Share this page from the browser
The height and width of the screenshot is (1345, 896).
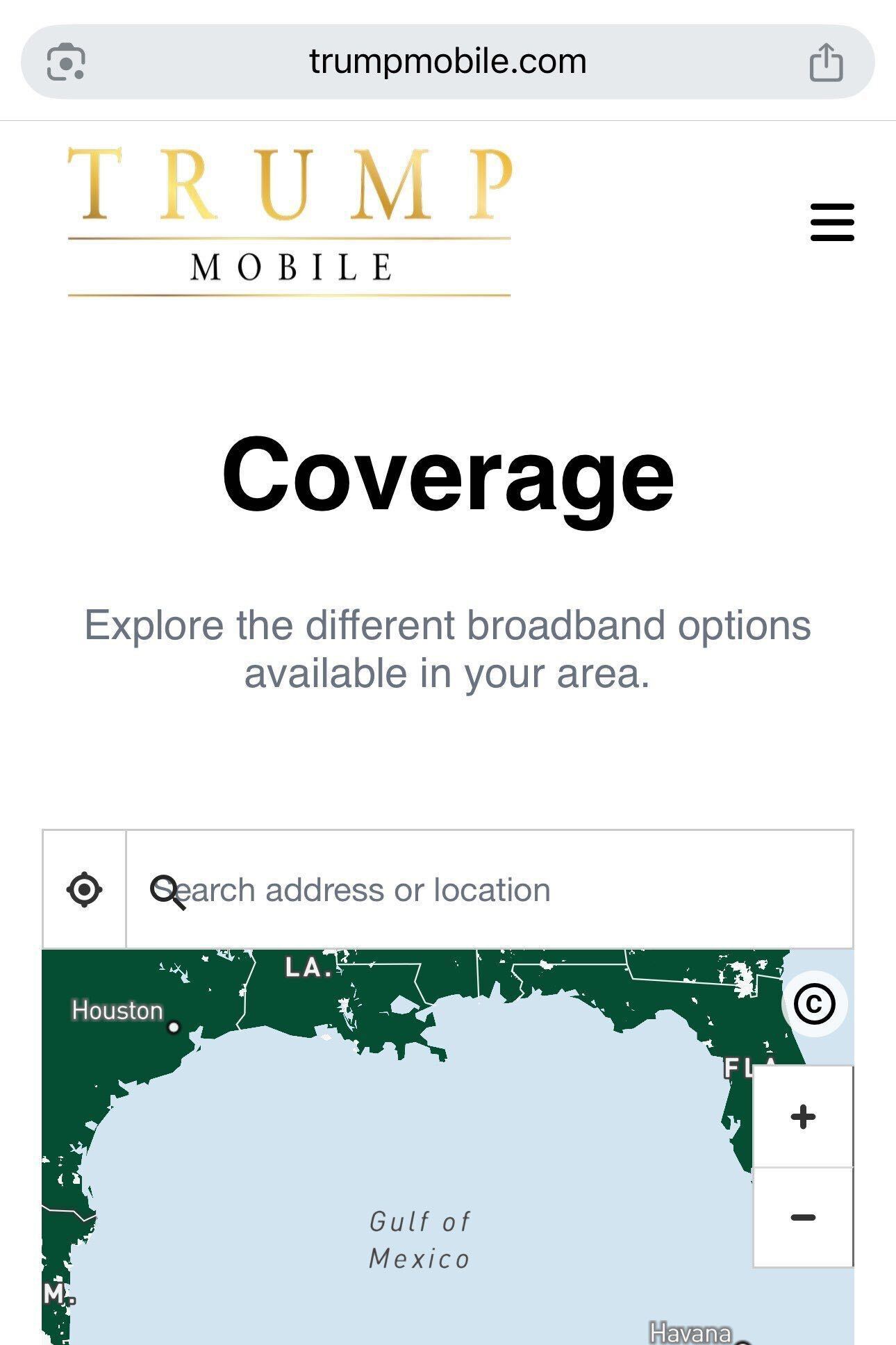coord(826,63)
